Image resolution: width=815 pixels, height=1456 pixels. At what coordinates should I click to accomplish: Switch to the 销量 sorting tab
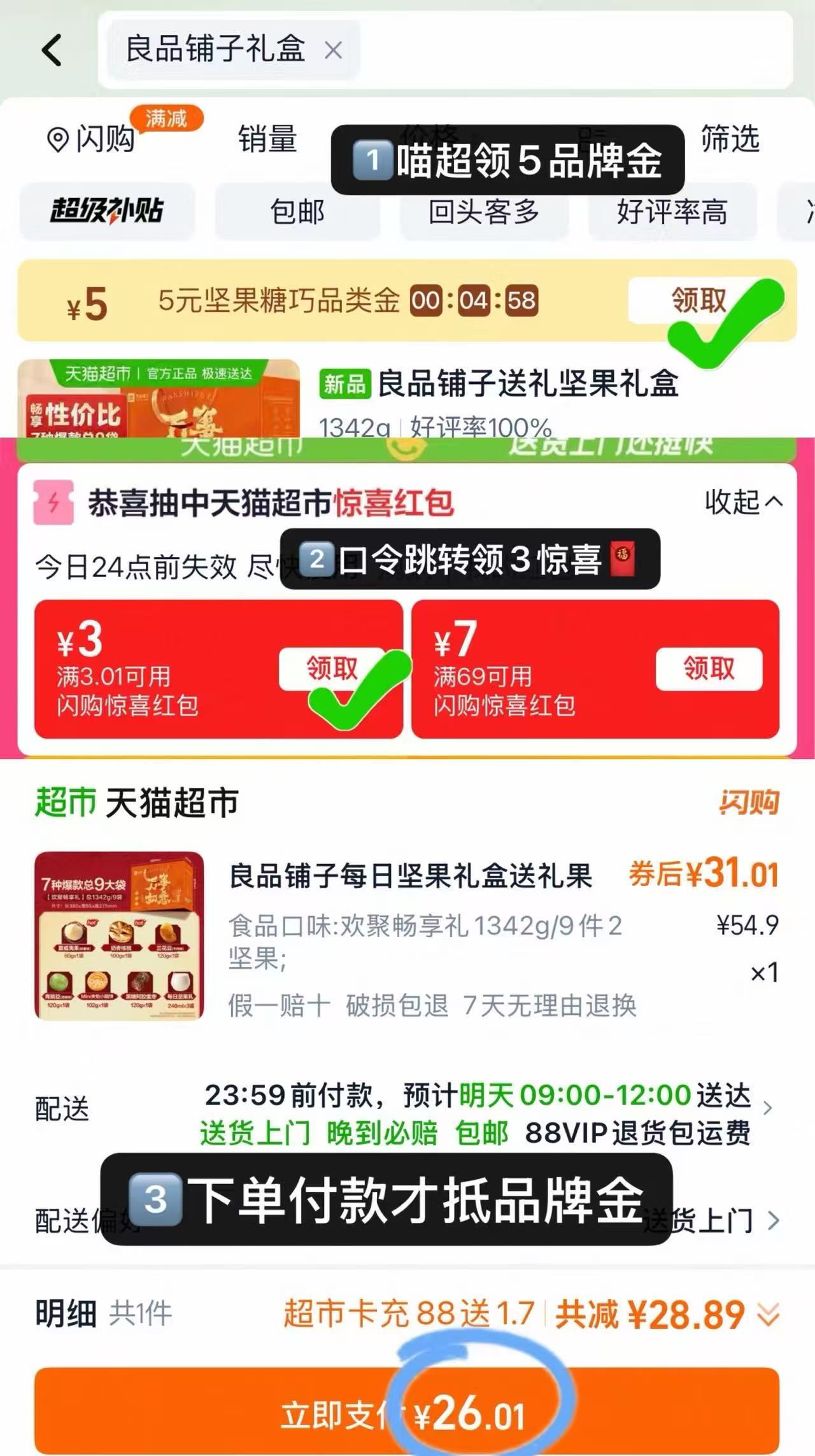[267, 141]
